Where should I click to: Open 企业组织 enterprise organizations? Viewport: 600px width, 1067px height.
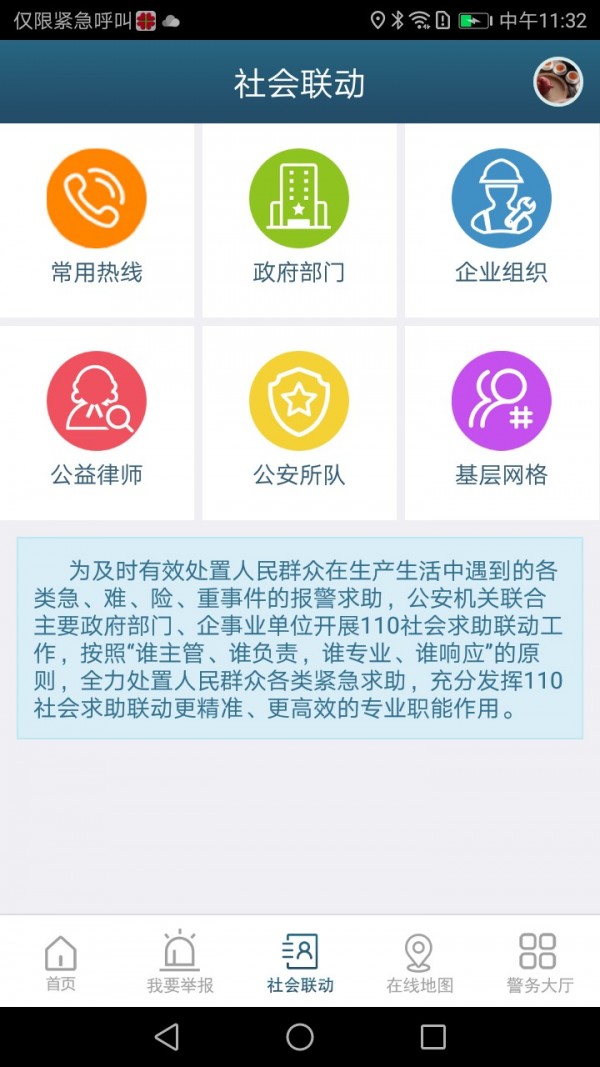pyautogui.click(x=501, y=218)
